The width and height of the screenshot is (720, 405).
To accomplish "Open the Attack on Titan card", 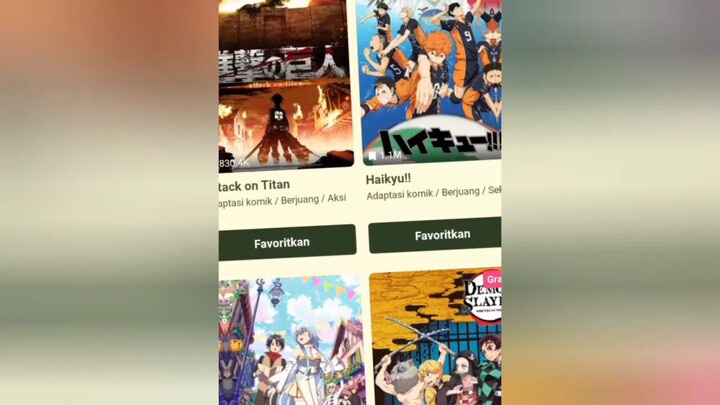I will [x=285, y=90].
